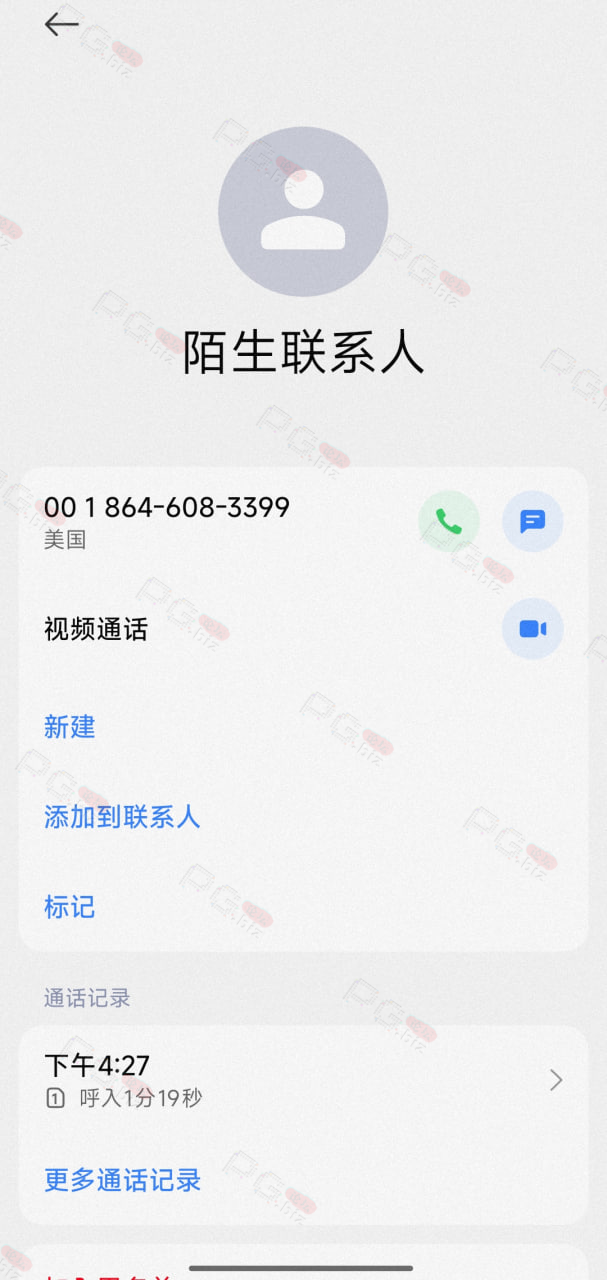
Task: Tap 标记 to tag this number
Action: 70,907
